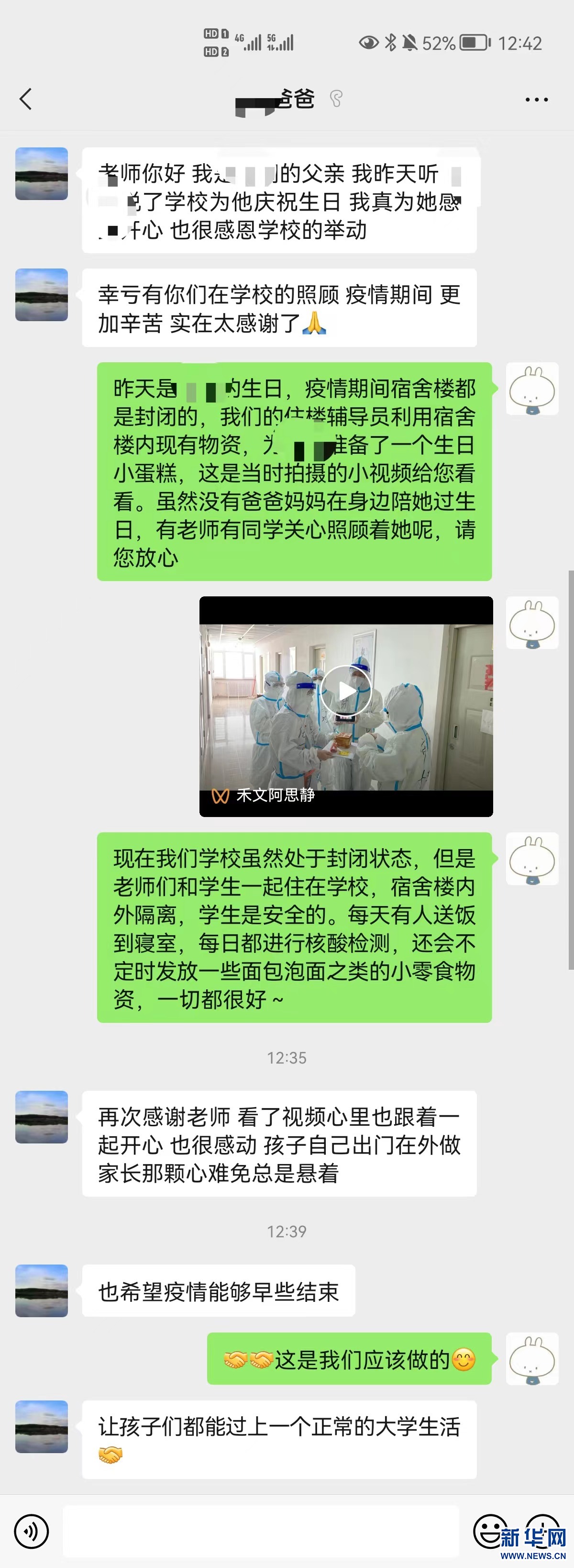Switch to voice message input
Viewport: 574px width, 1568px height.
tap(31, 1530)
